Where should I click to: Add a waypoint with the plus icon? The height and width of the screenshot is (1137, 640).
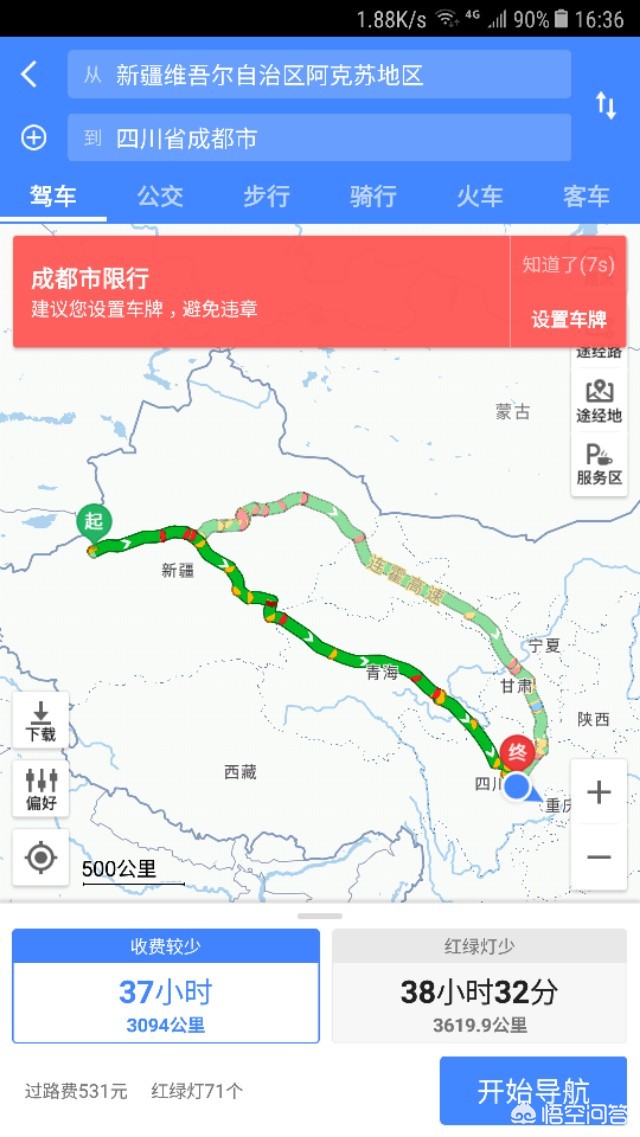[33, 138]
